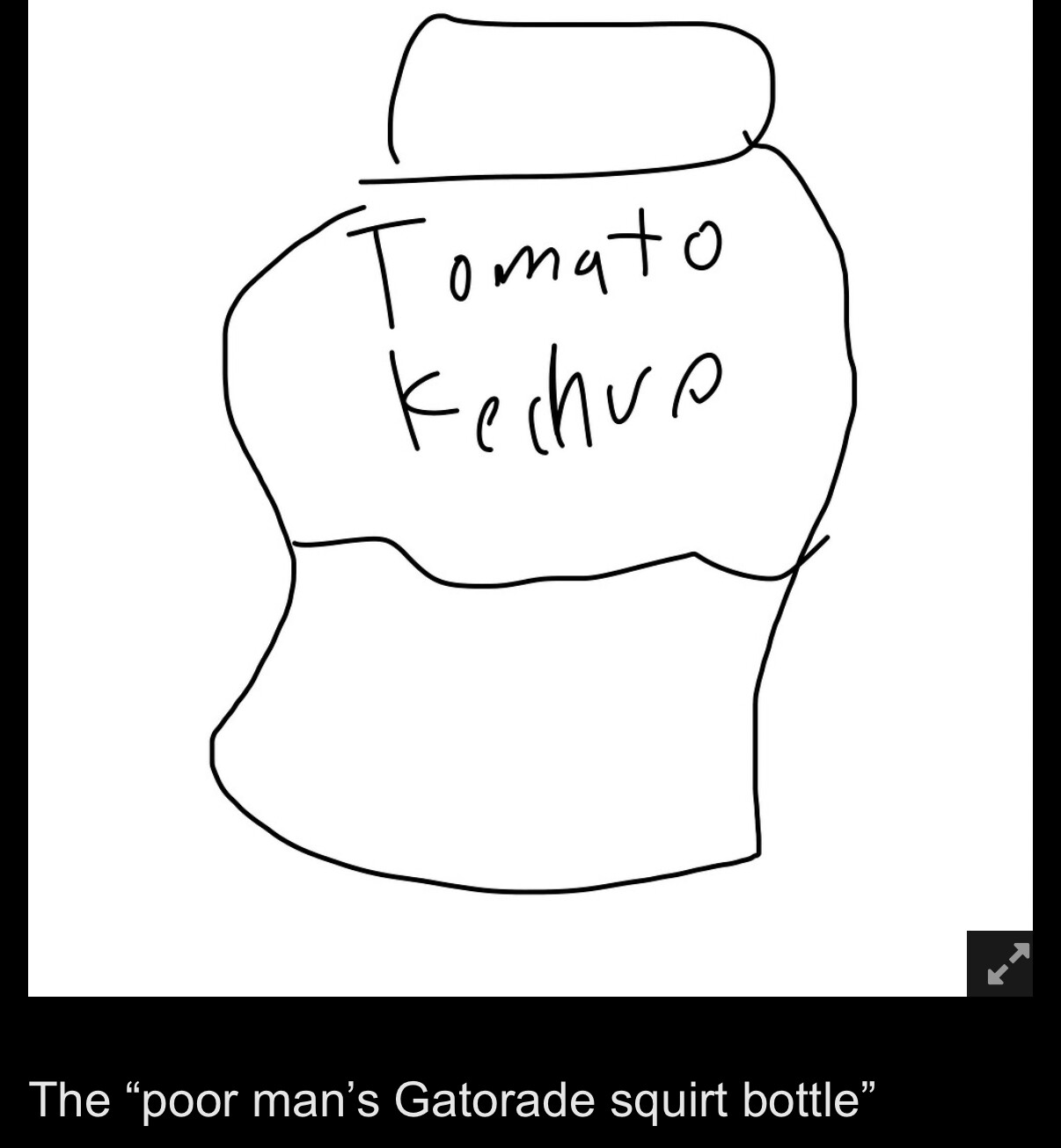Expand the drawing to fullscreen
Screen dimensions: 1061x1148
coord(1000,963)
